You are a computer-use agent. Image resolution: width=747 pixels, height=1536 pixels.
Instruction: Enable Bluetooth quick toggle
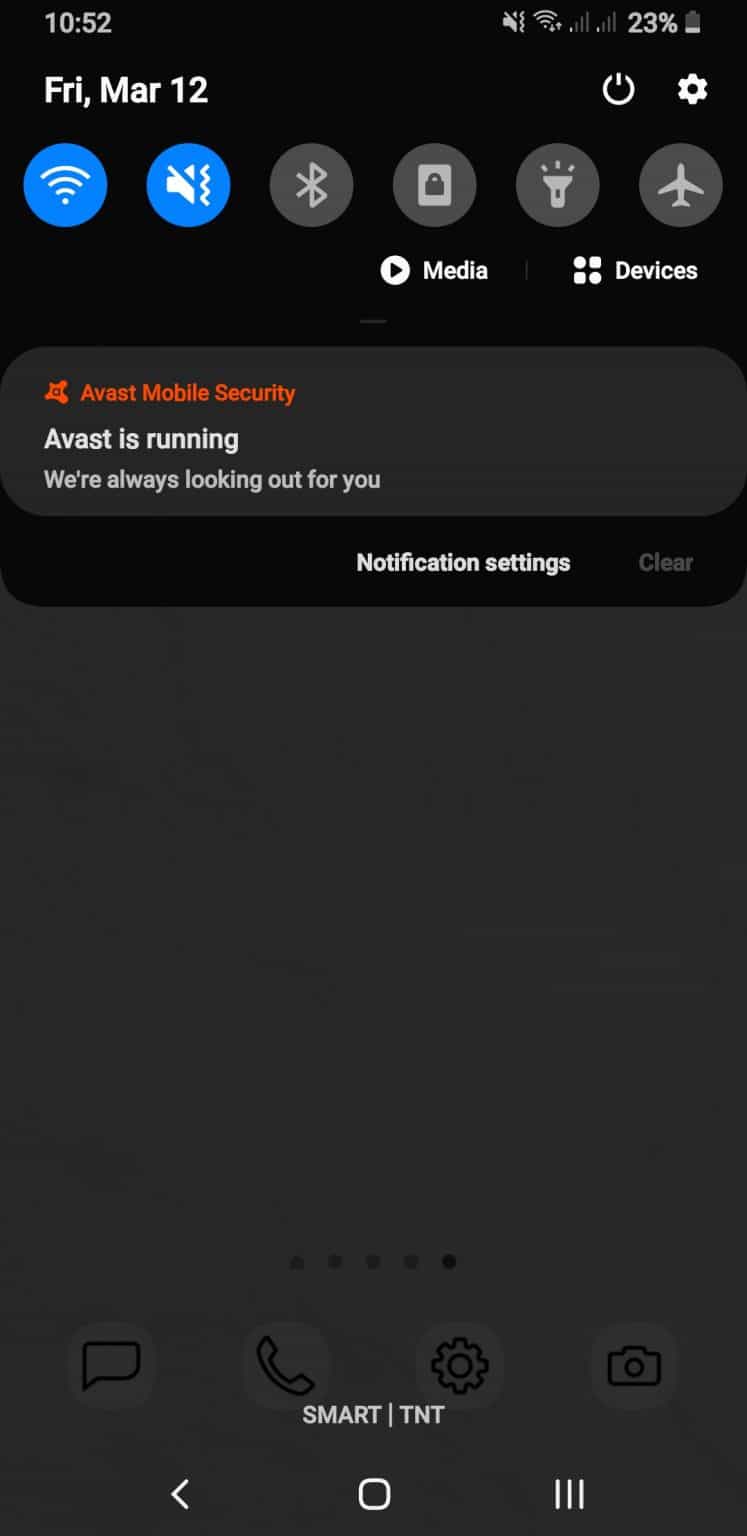pyautogui.click(x=311, y=185)
